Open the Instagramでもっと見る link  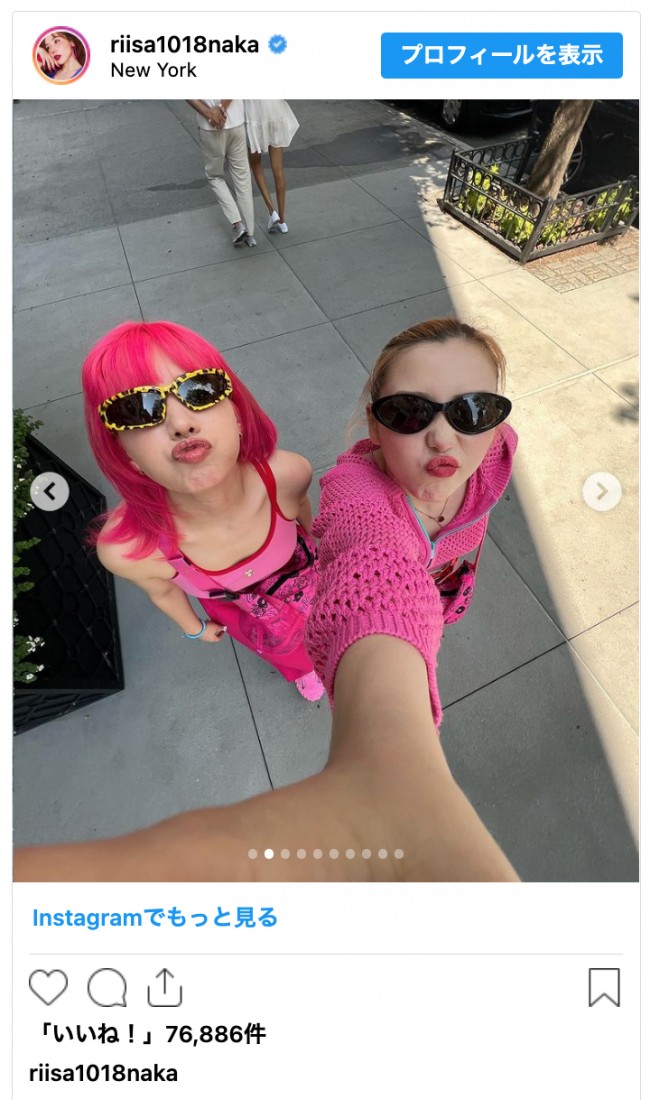coord(155,917)
